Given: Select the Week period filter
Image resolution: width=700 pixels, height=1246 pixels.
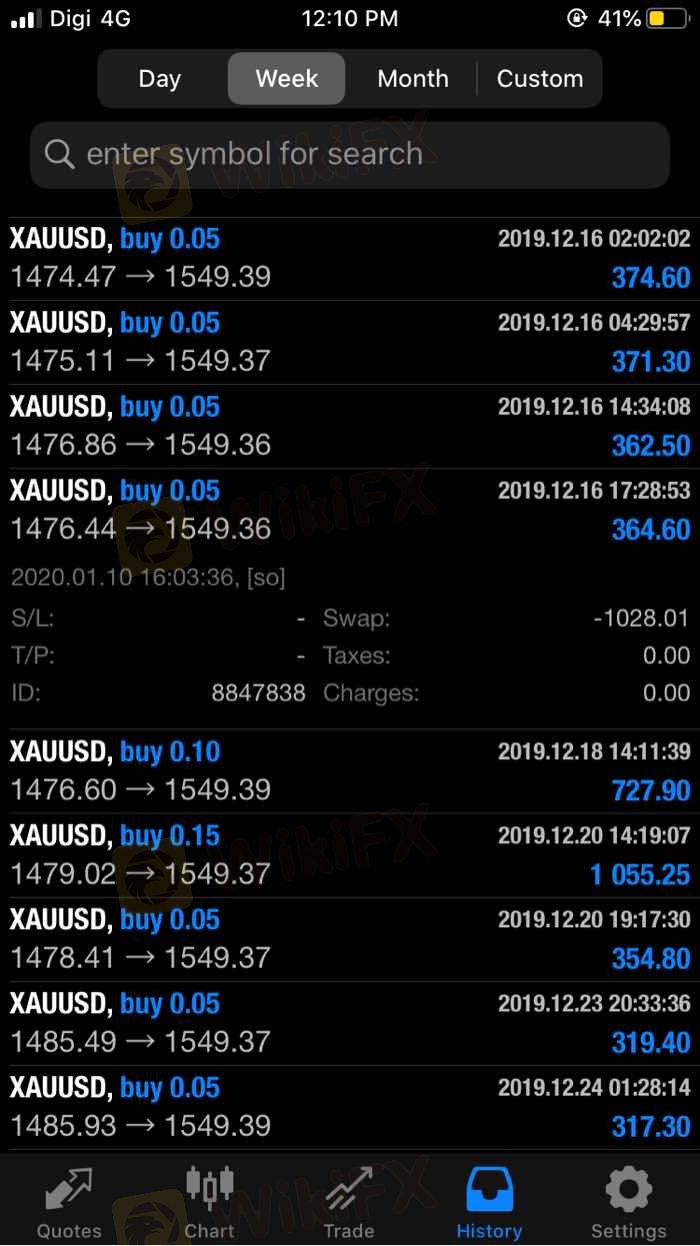Looking at the screenshot, I should click(287, 79).
